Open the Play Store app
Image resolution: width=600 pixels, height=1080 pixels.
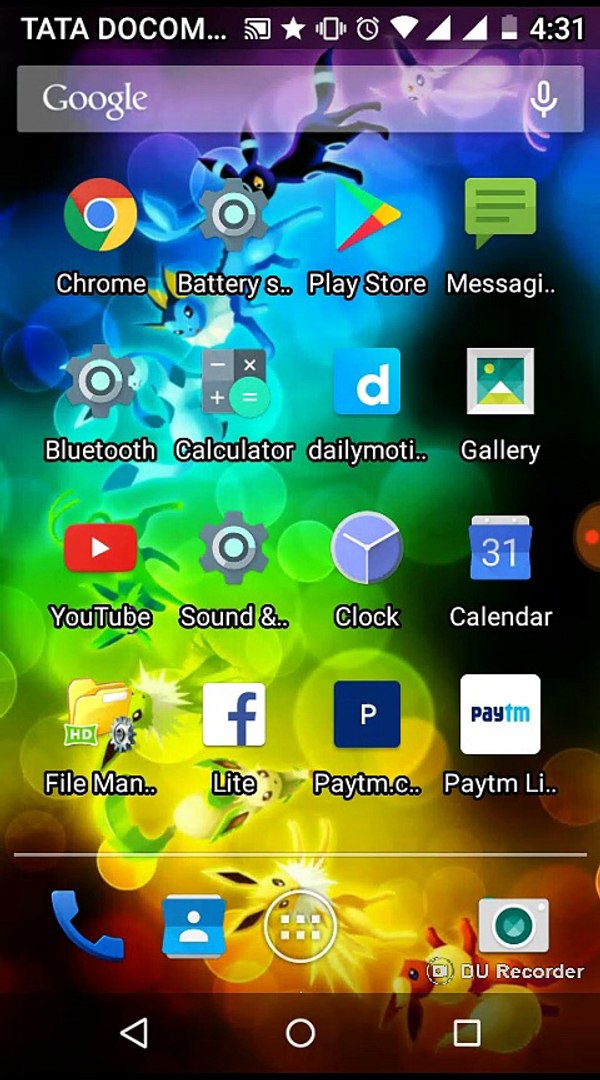[x=366, y=215]
